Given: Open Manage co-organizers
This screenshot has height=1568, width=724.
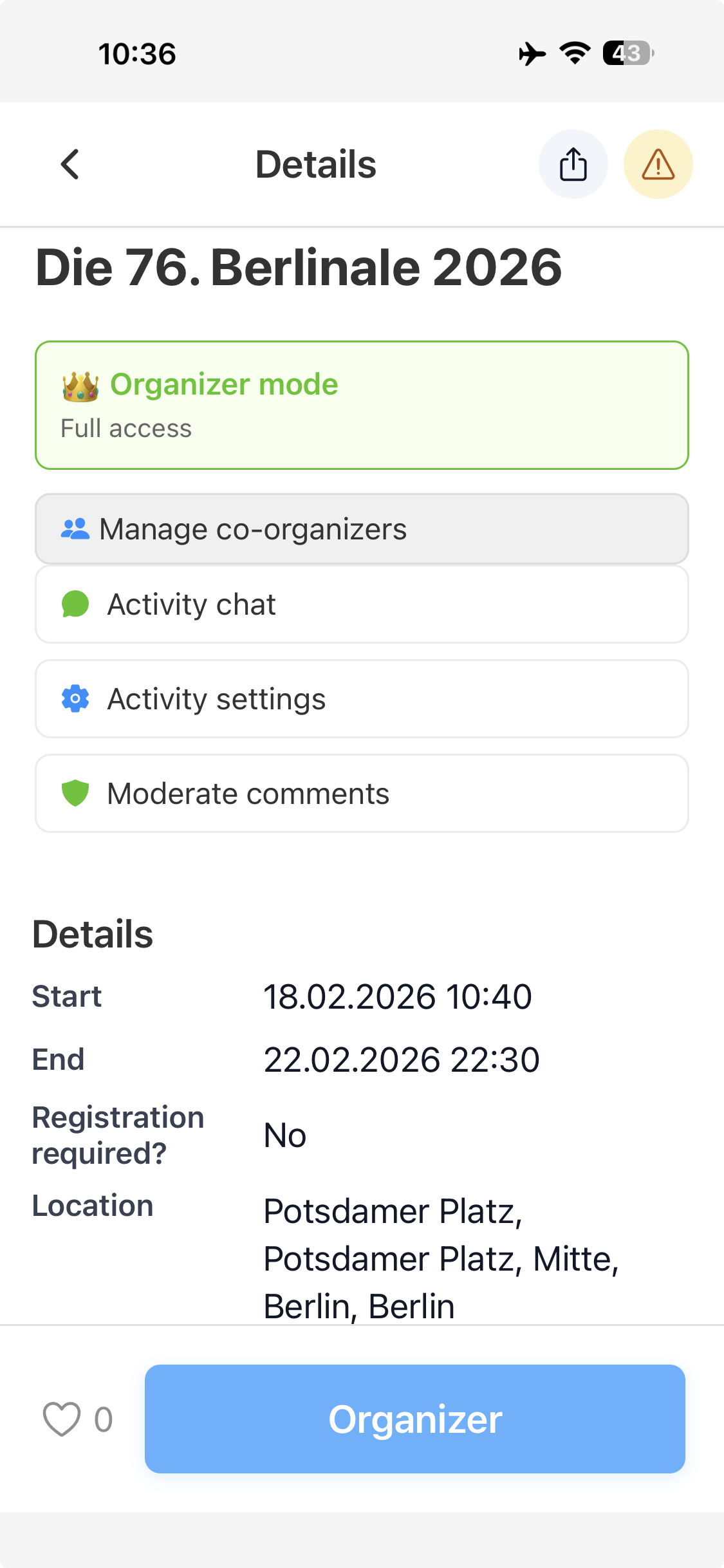Looking at the screenshot, I should click(362, 528).
